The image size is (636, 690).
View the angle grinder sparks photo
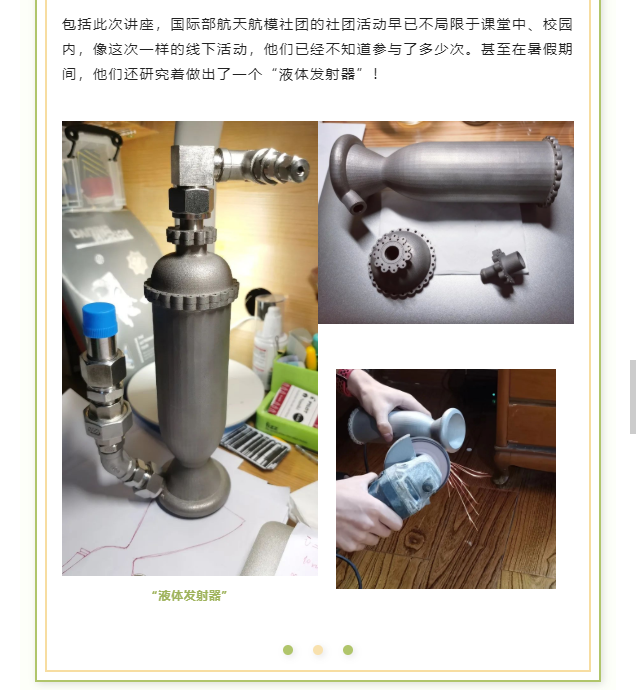point(446,478)
